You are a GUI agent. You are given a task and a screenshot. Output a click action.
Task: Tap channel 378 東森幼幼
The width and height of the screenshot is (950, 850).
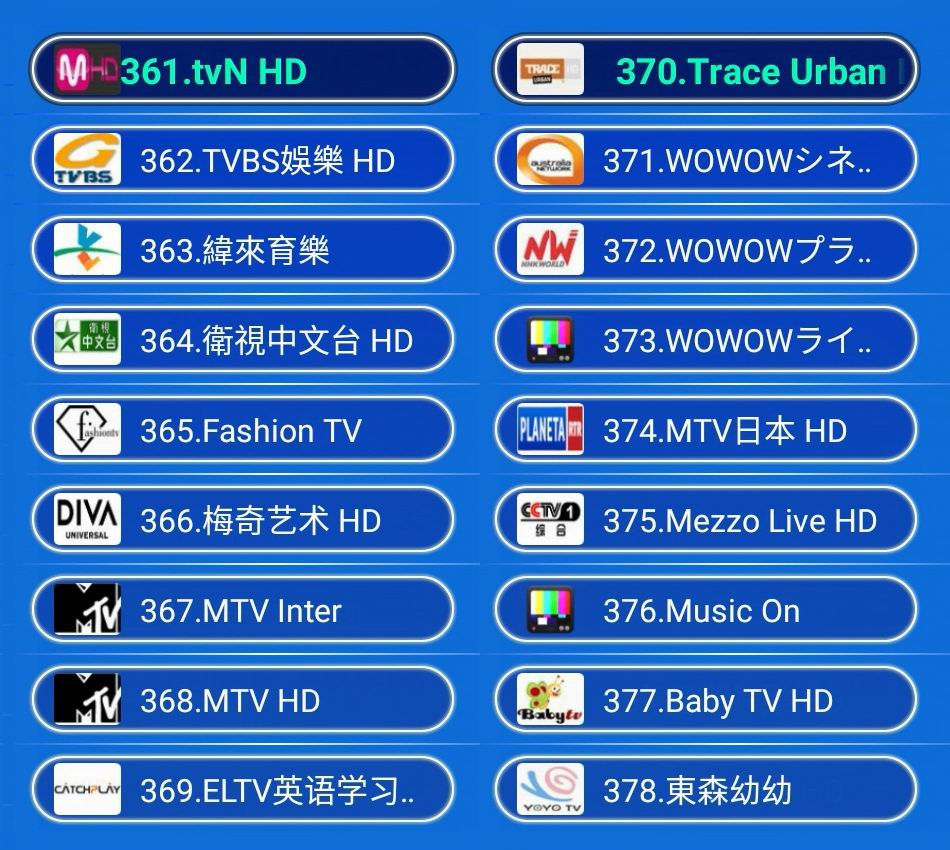706,791
